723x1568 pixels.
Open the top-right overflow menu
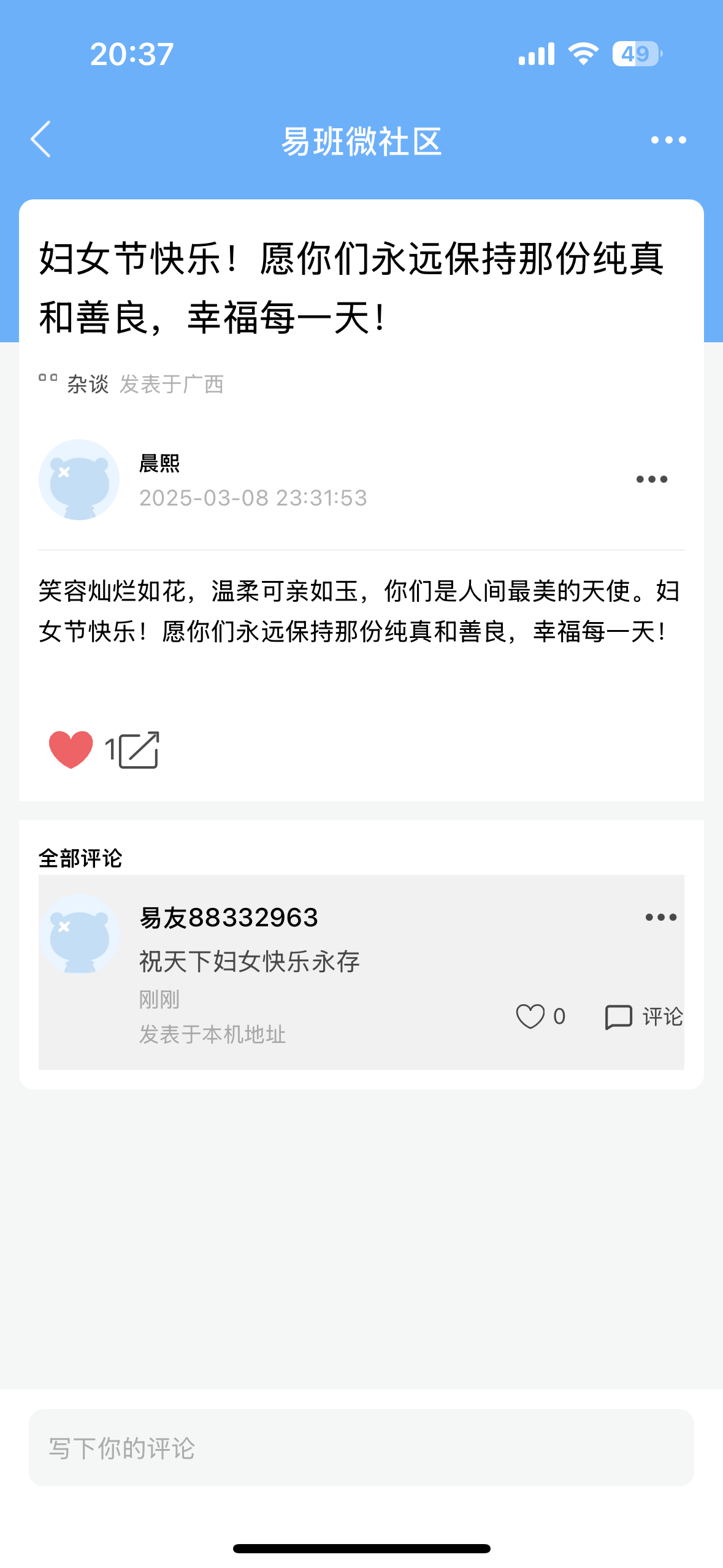[x=668, y=140]
